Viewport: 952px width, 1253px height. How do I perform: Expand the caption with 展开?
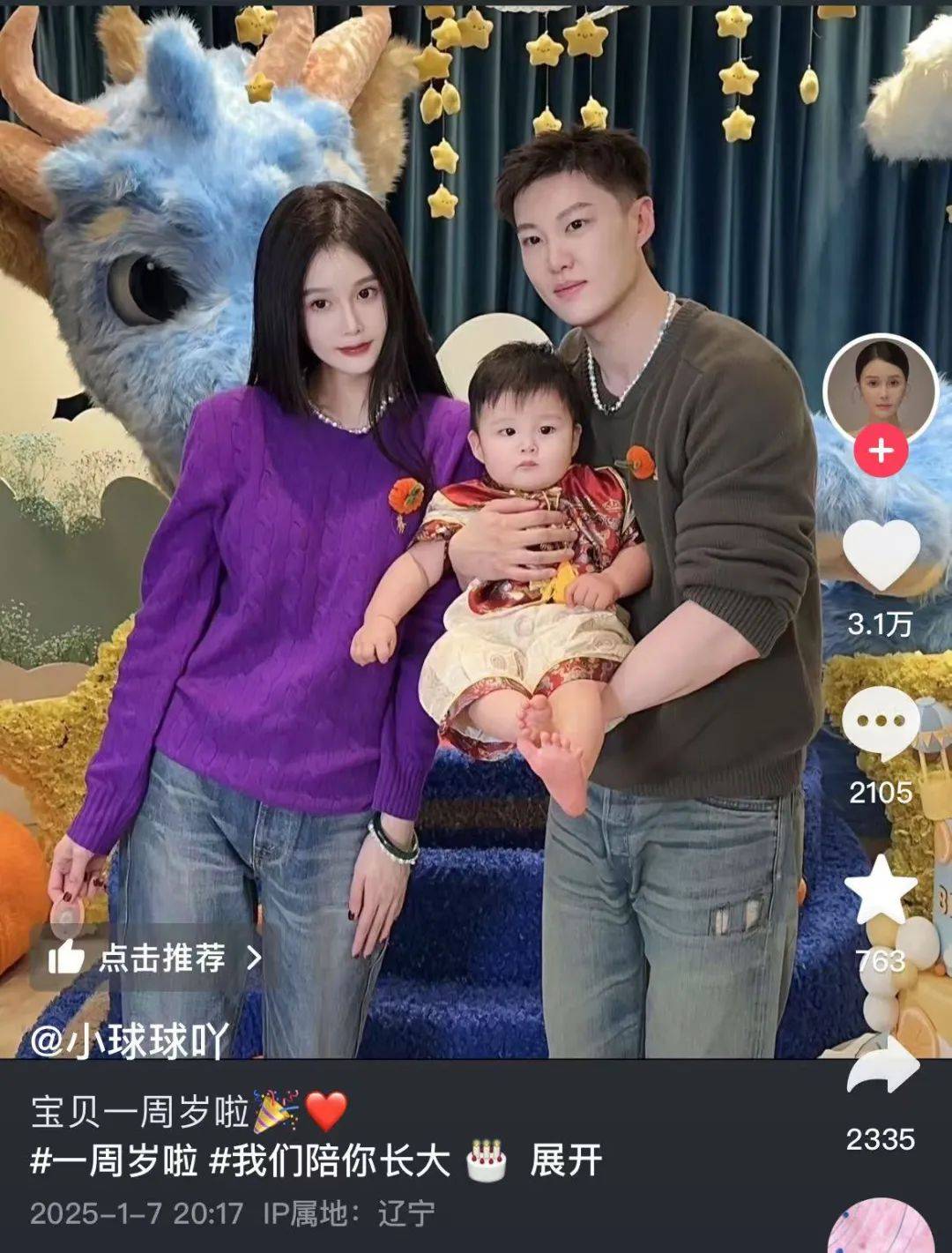(565, 1160)
